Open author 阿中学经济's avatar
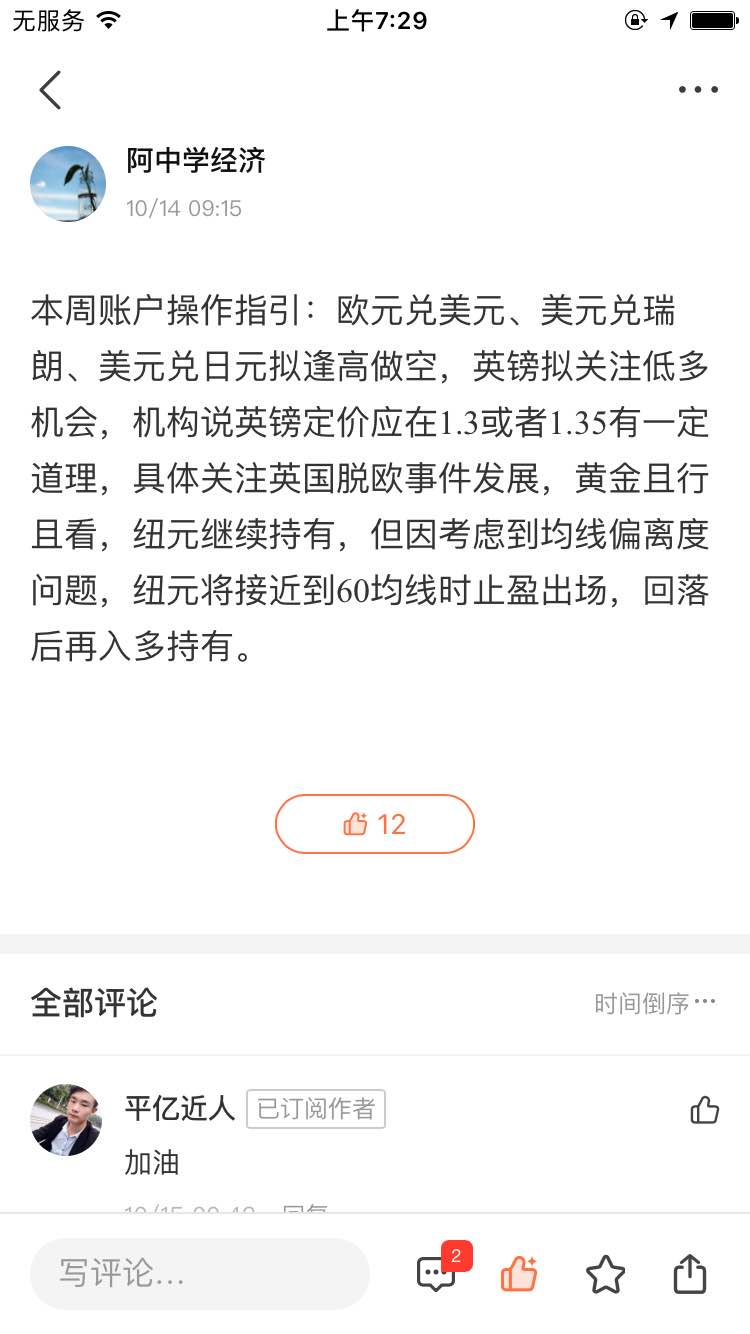750x1334 pixels. 68,184
